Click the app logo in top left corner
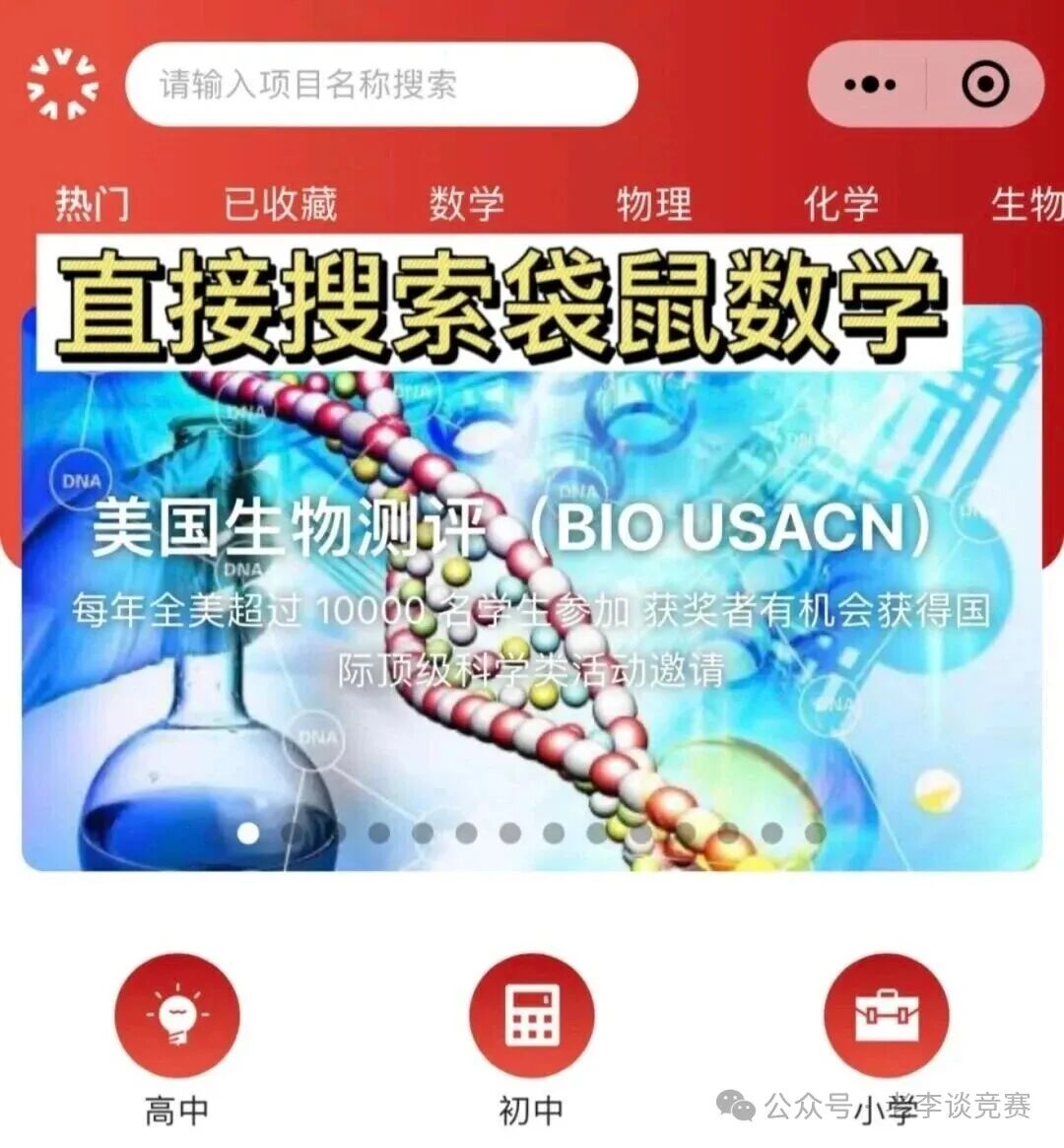 coord(63,82)
